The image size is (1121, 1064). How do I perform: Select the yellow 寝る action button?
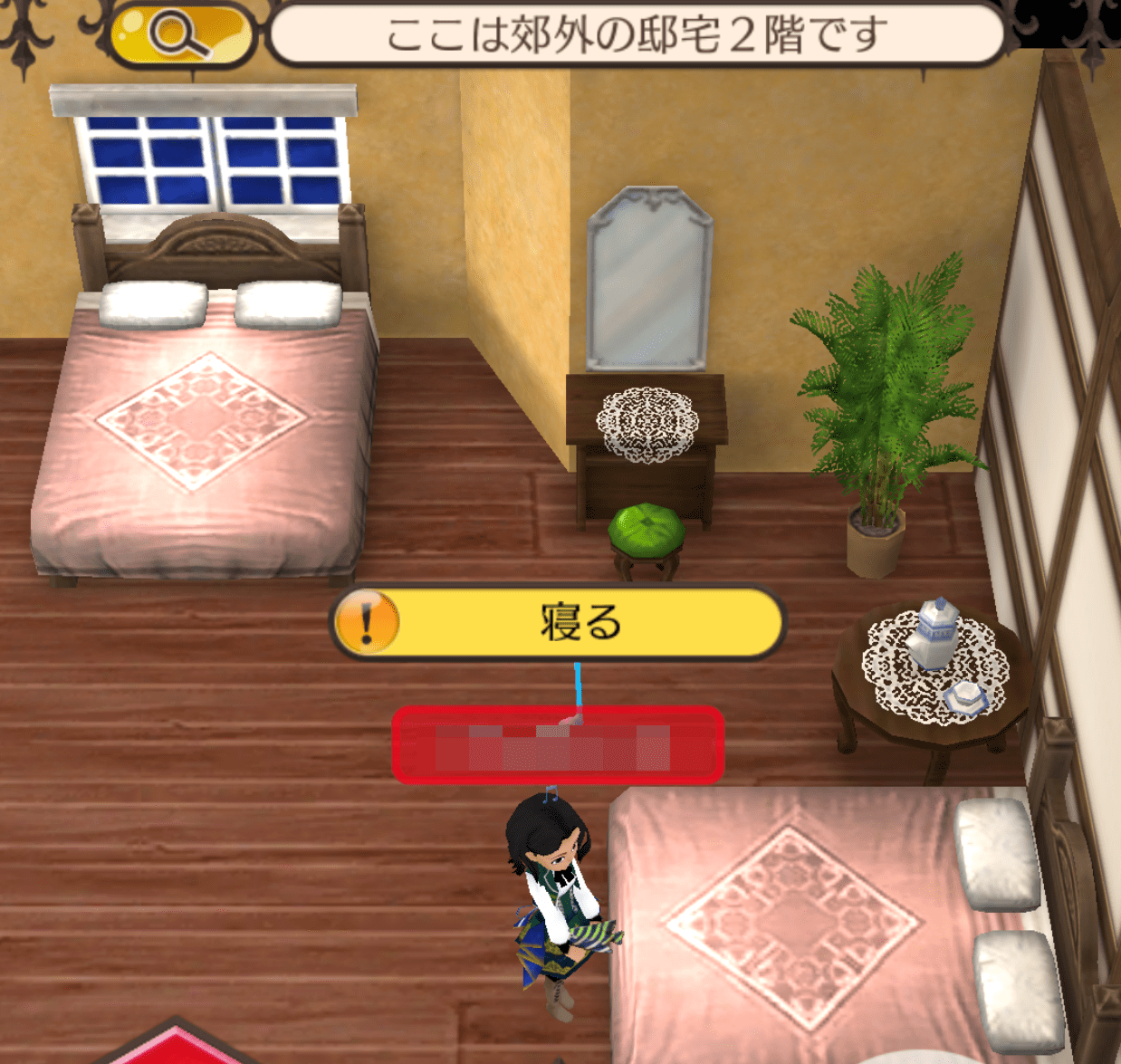[557, 622]
